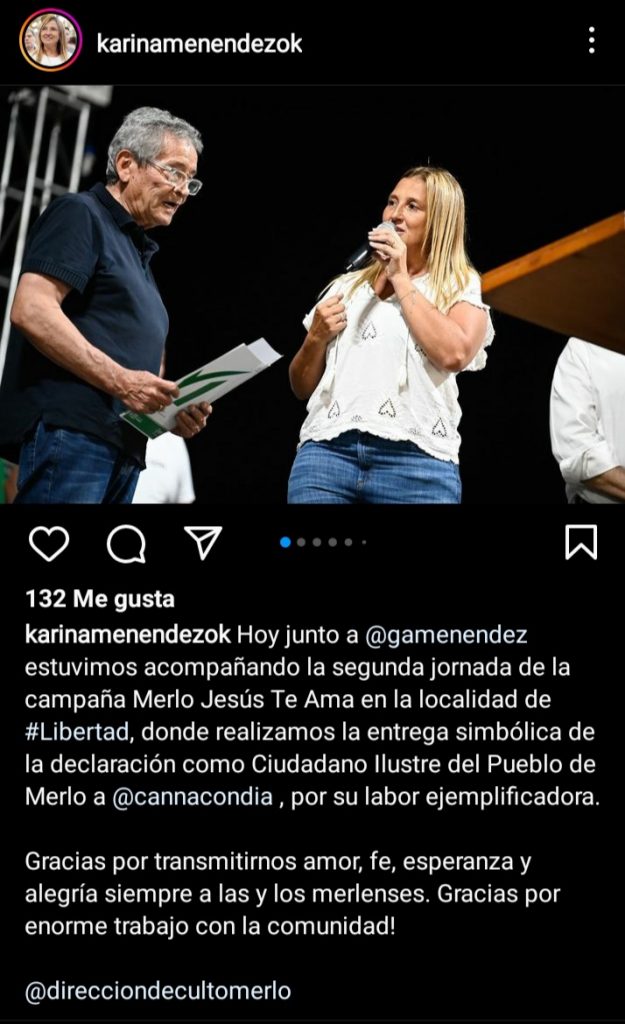Tap the karinamenendezok name in the caption
Screen dimensions: 625x1024
(128, 634)
